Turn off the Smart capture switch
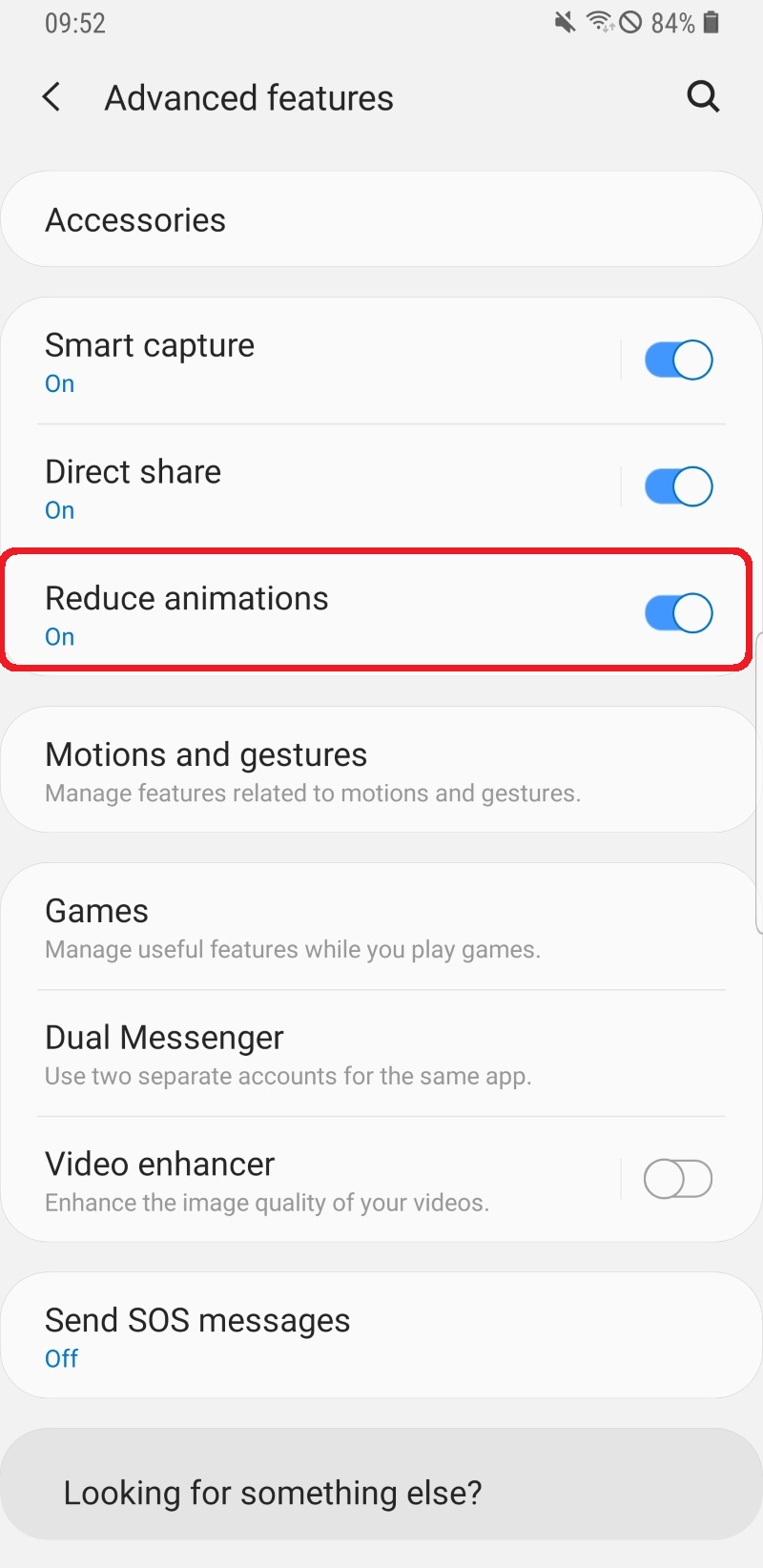 click(678, 361)
